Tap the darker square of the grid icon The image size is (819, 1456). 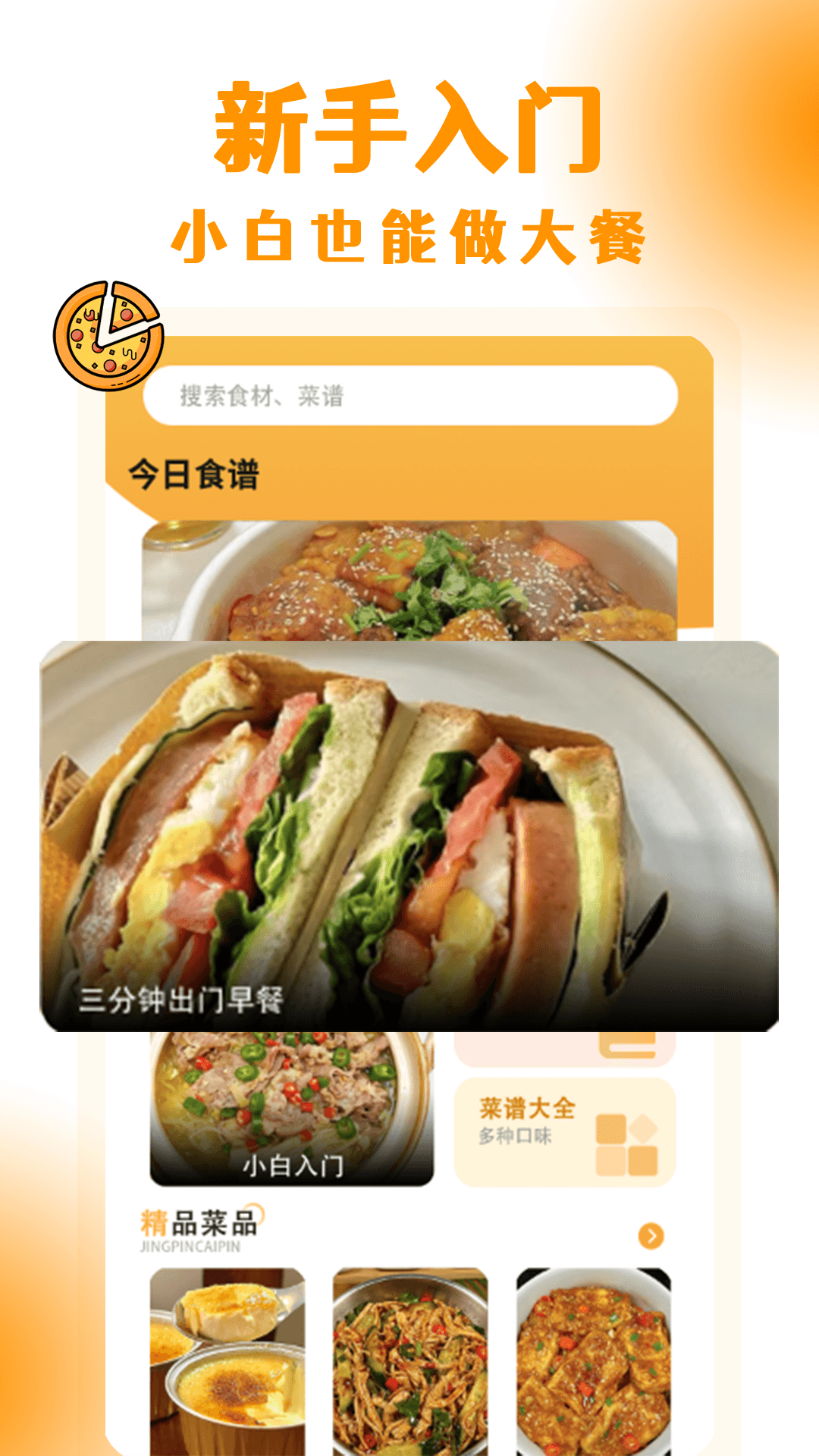pyautogui.click(x=610, y=1130)
